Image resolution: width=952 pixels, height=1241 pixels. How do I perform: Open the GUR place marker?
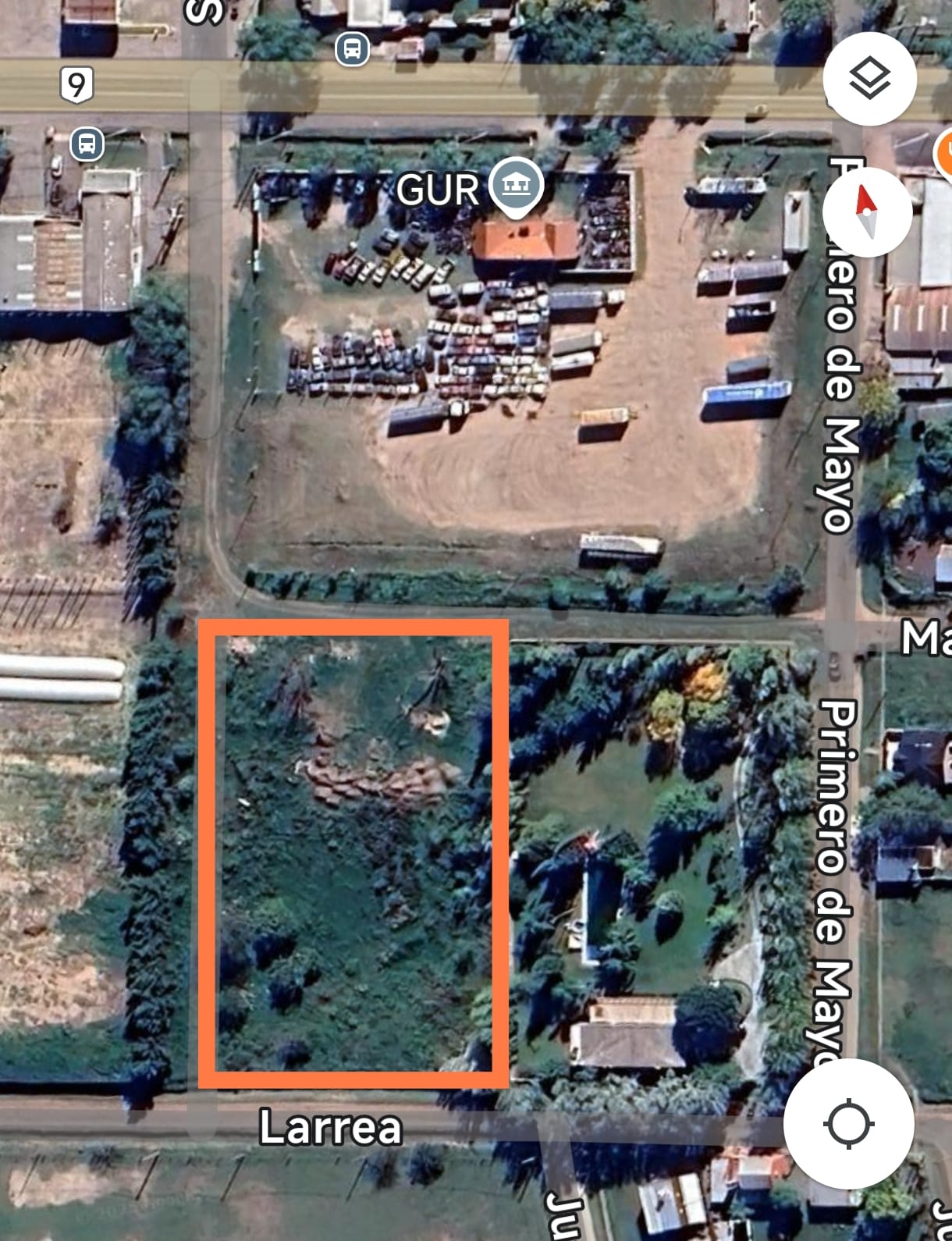point(515,186)
